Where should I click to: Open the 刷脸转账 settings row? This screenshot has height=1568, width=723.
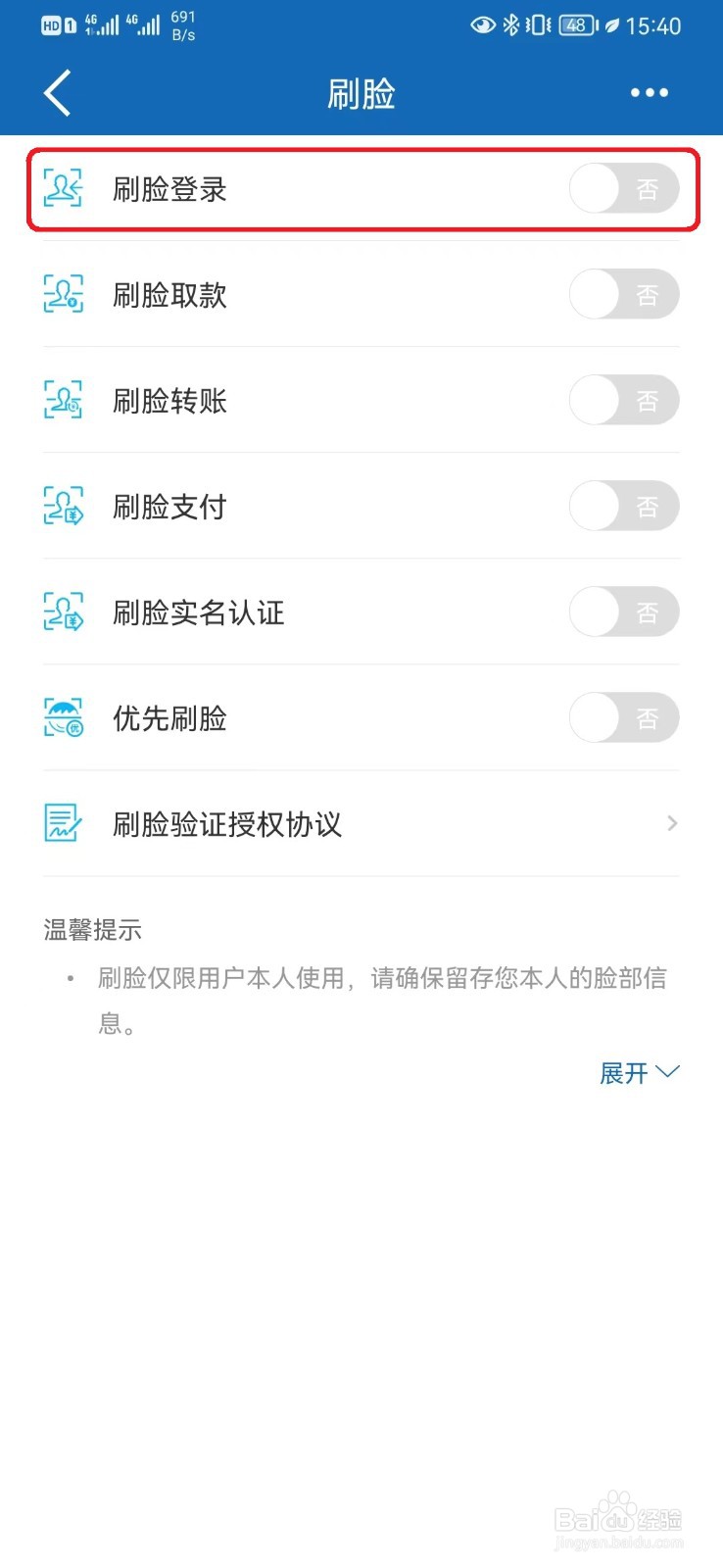(294, 400)
